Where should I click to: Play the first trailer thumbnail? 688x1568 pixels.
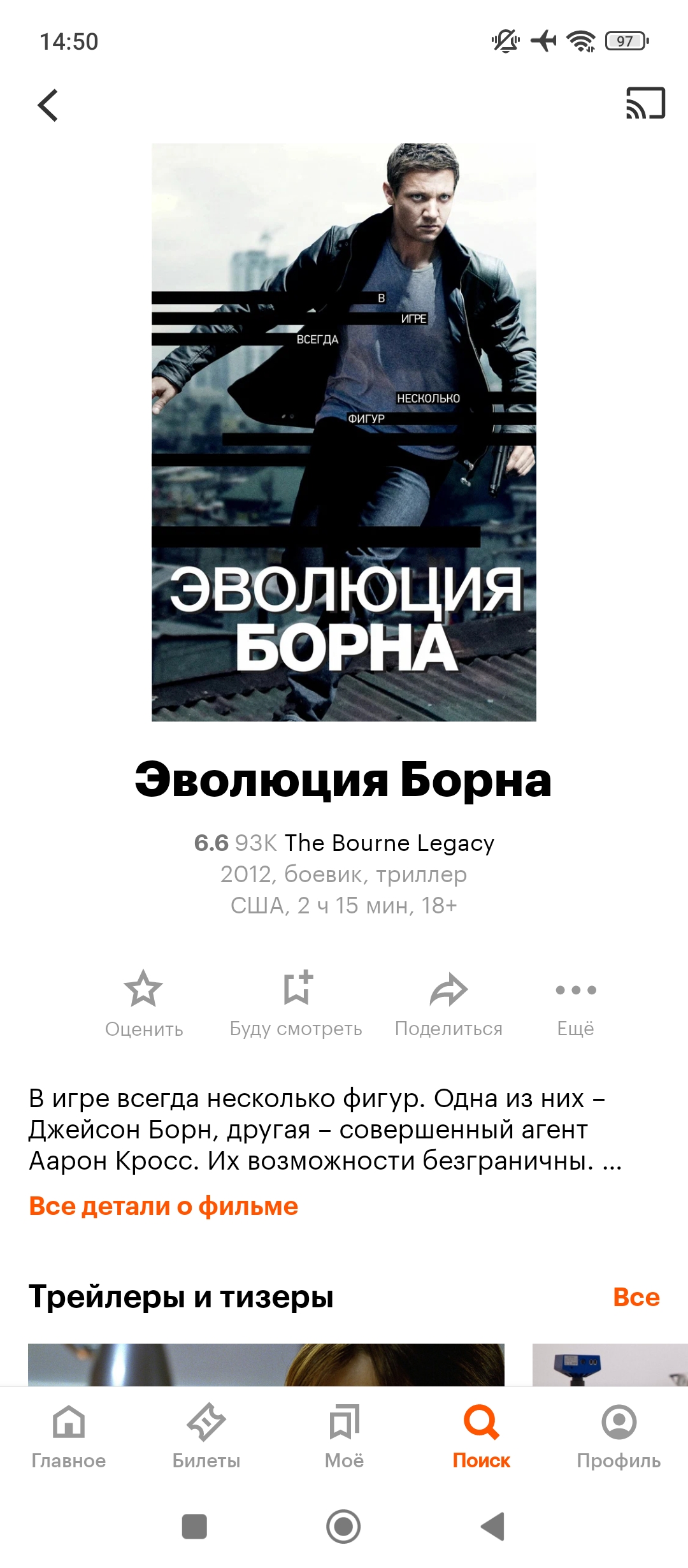pos(266,1365)
